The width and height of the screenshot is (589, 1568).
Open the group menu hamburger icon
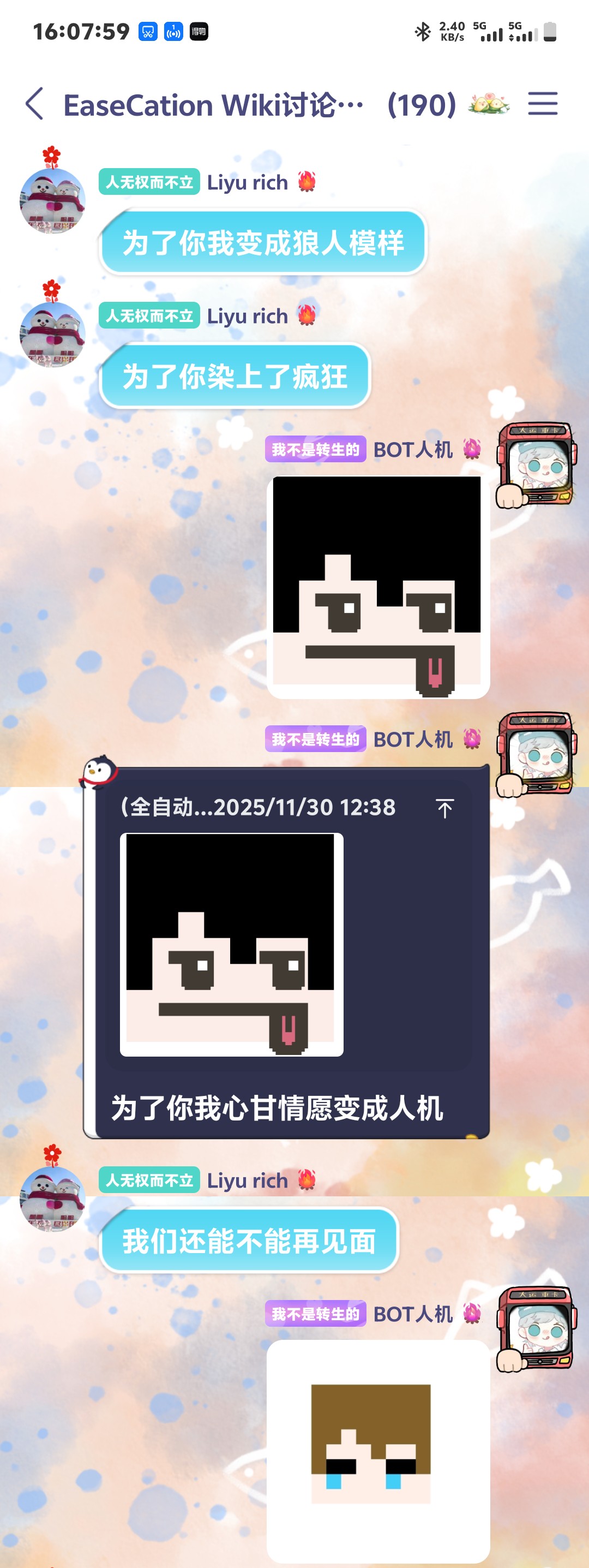click(x=542, y=104)
